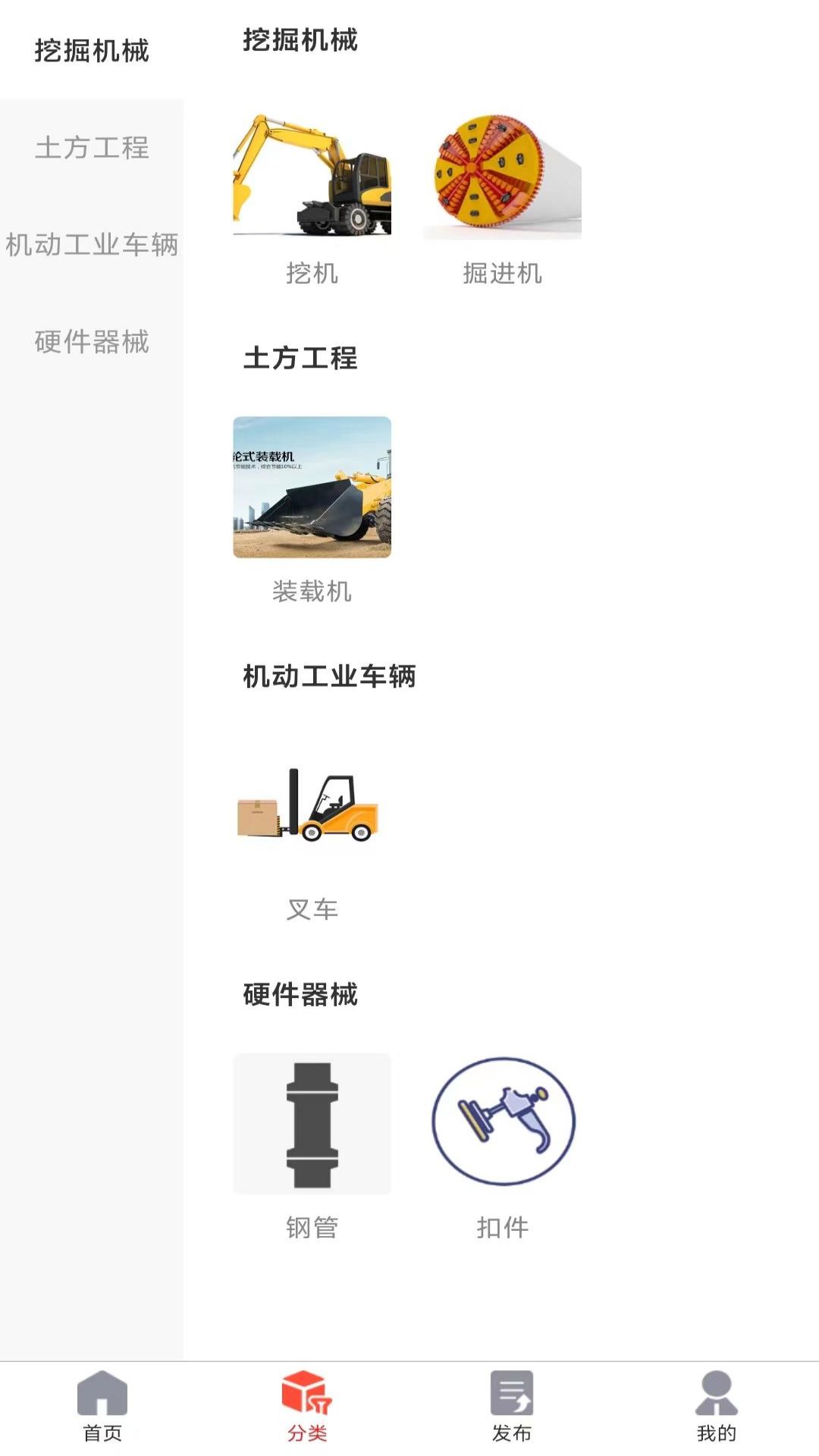Viewport: 819px width, 1456px height.
Task: Switch to the 机动工业车辆 sidebar category
Action: click(92, 246)
